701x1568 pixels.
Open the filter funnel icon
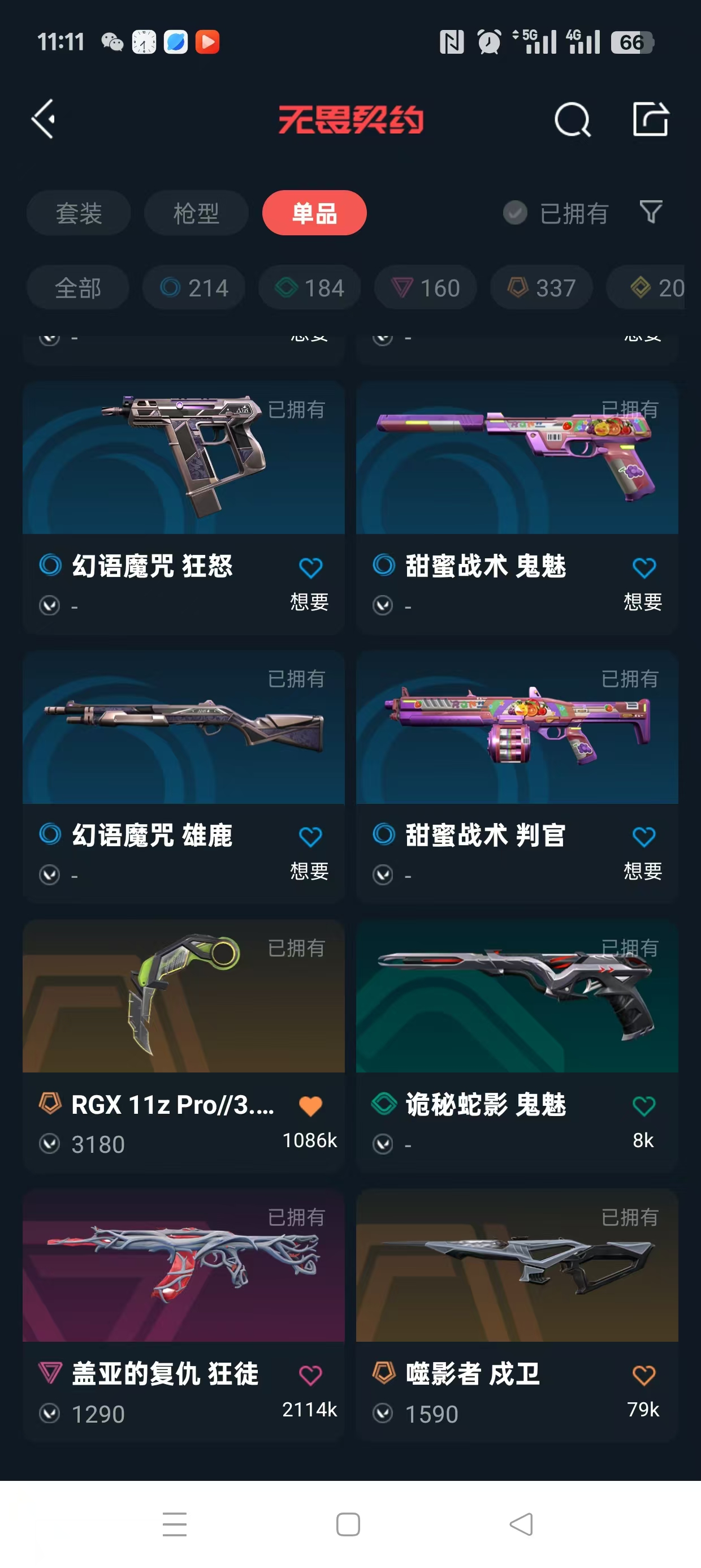click(x=651, y=213)
